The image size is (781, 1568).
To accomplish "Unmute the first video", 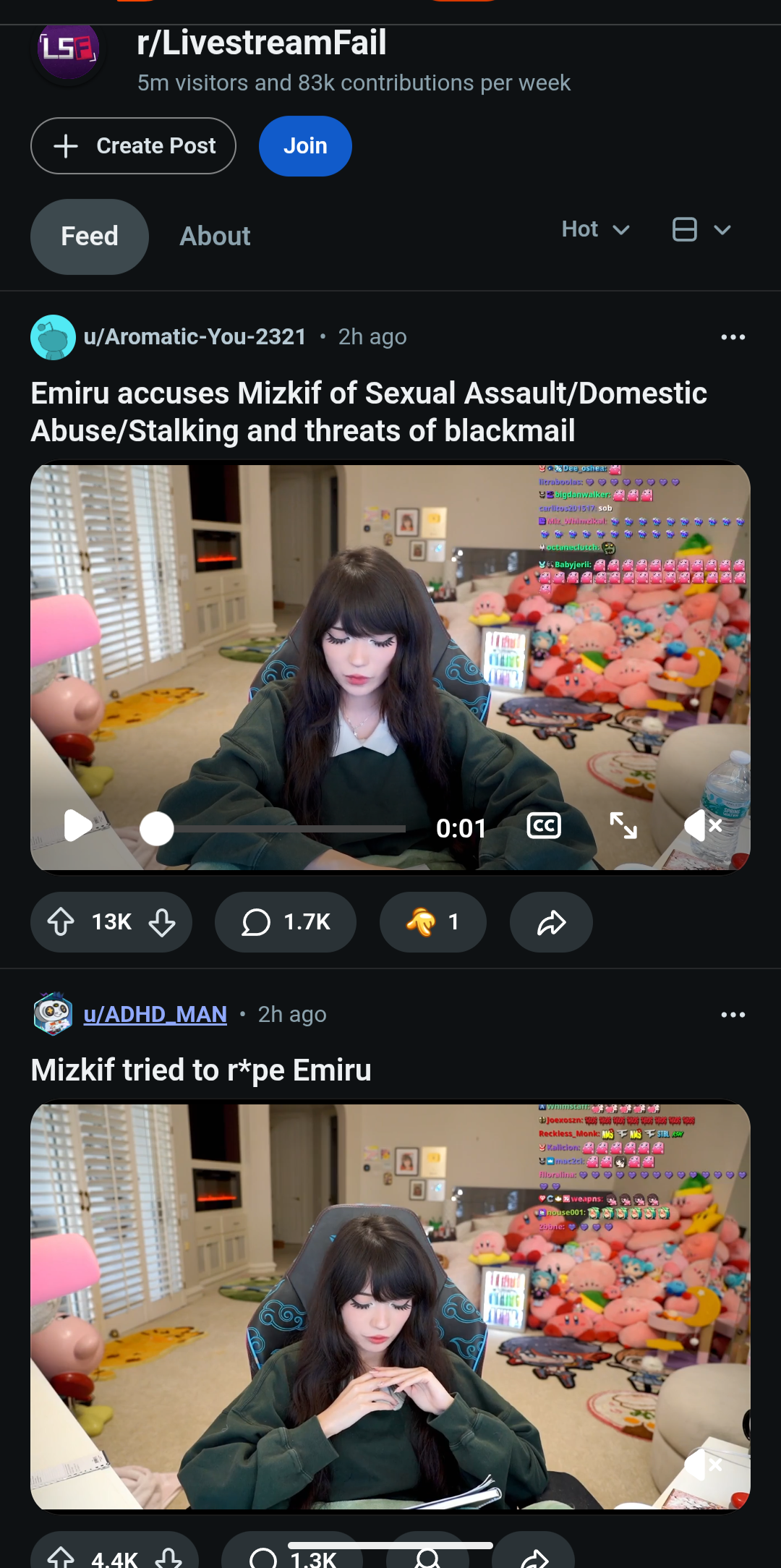I will tap(703, 825).
